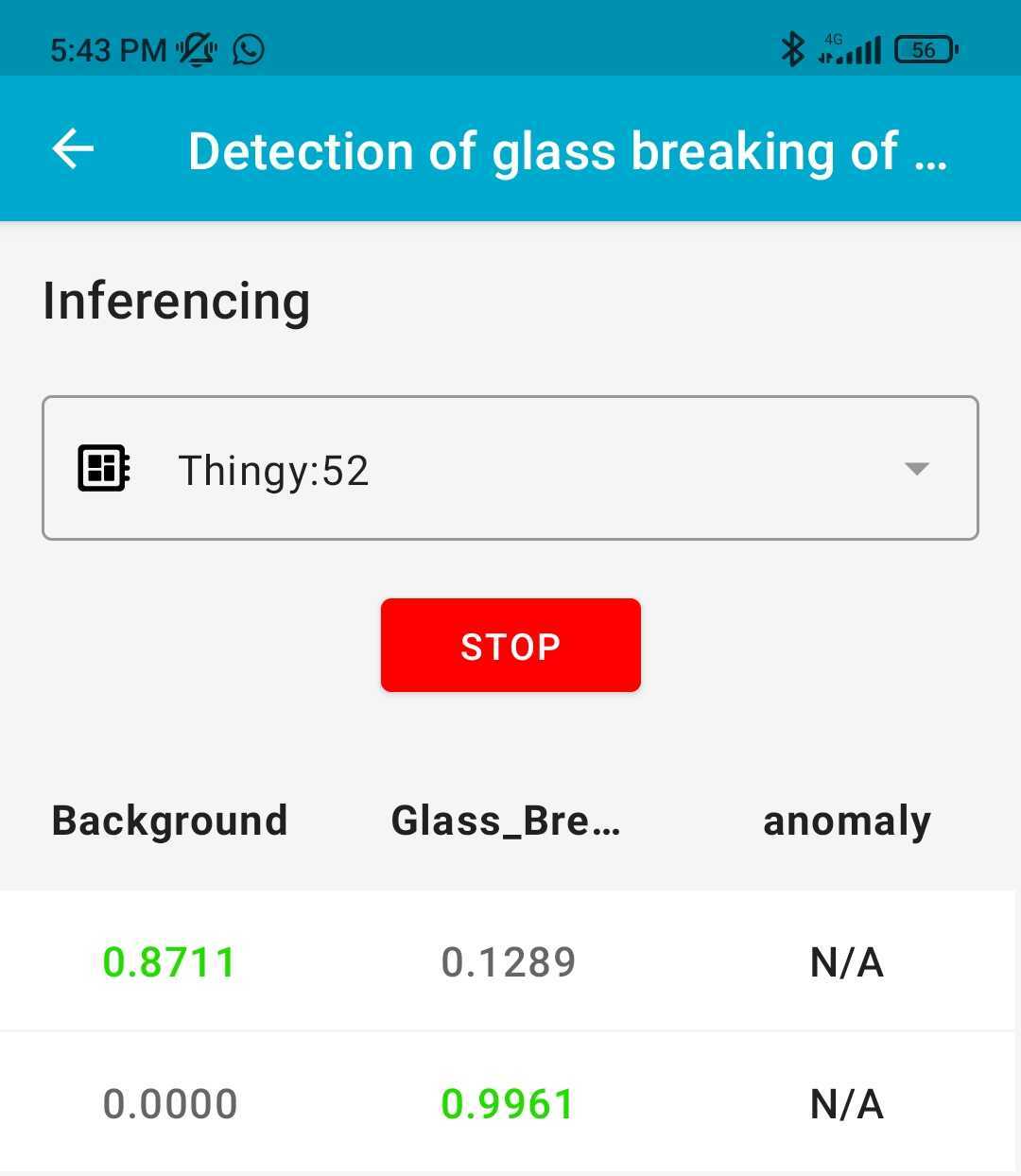Viewport: 1021px width, 1176px height.
Task: Expand the Thingy:52 device dropdown
Action: [915, 469]
